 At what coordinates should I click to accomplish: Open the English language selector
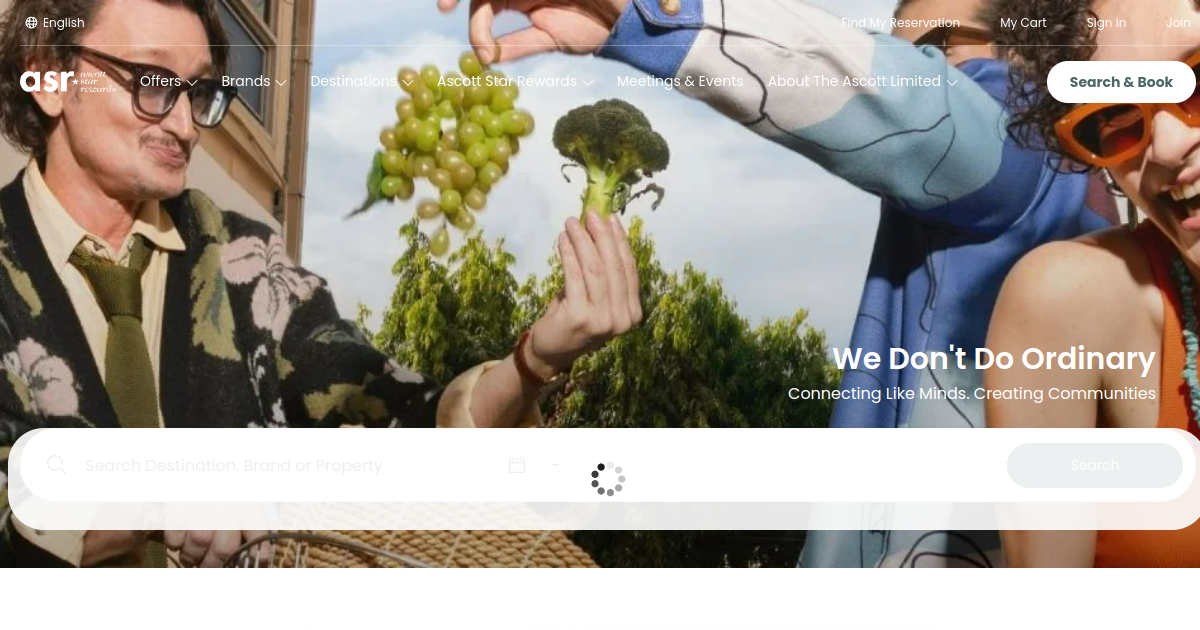[x=55, y=23]
